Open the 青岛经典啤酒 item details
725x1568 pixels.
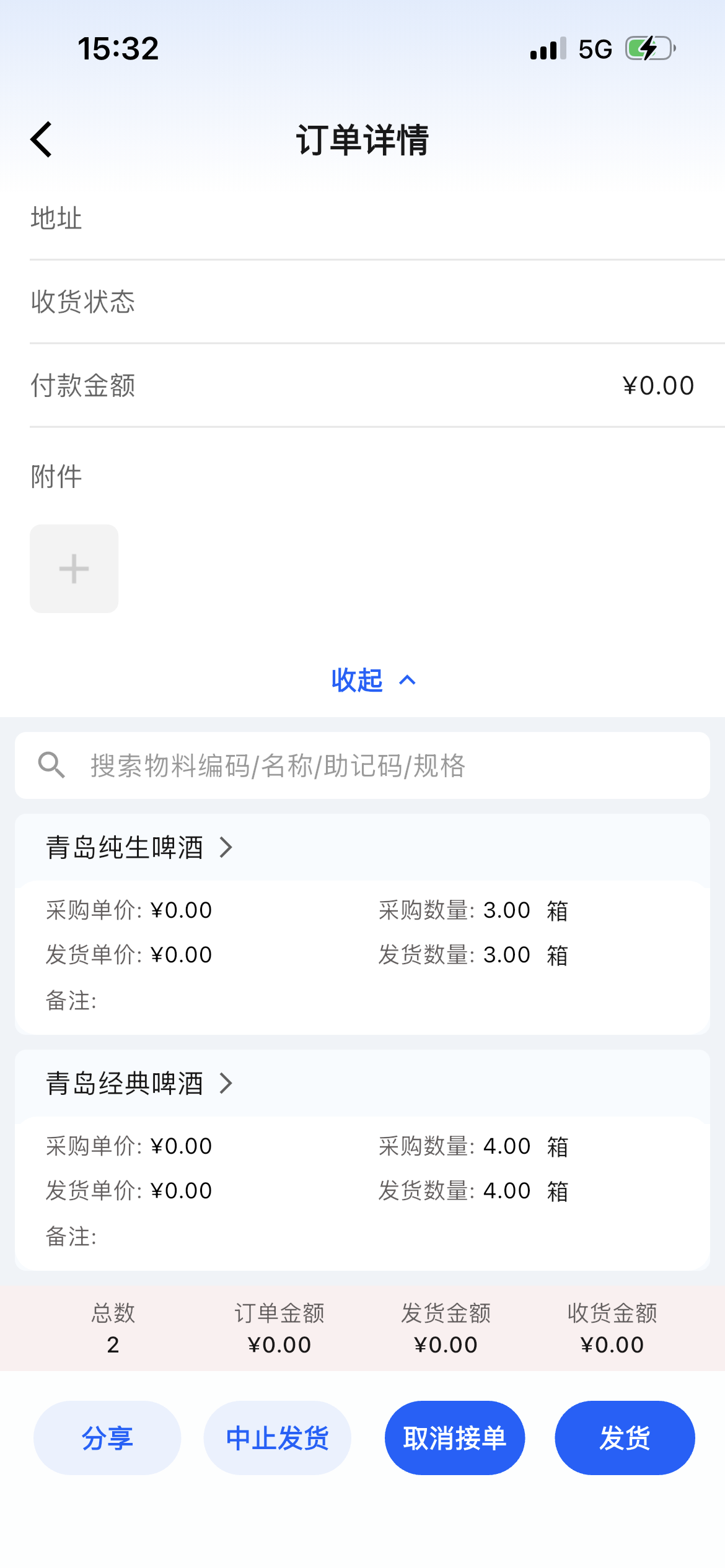139,1083
